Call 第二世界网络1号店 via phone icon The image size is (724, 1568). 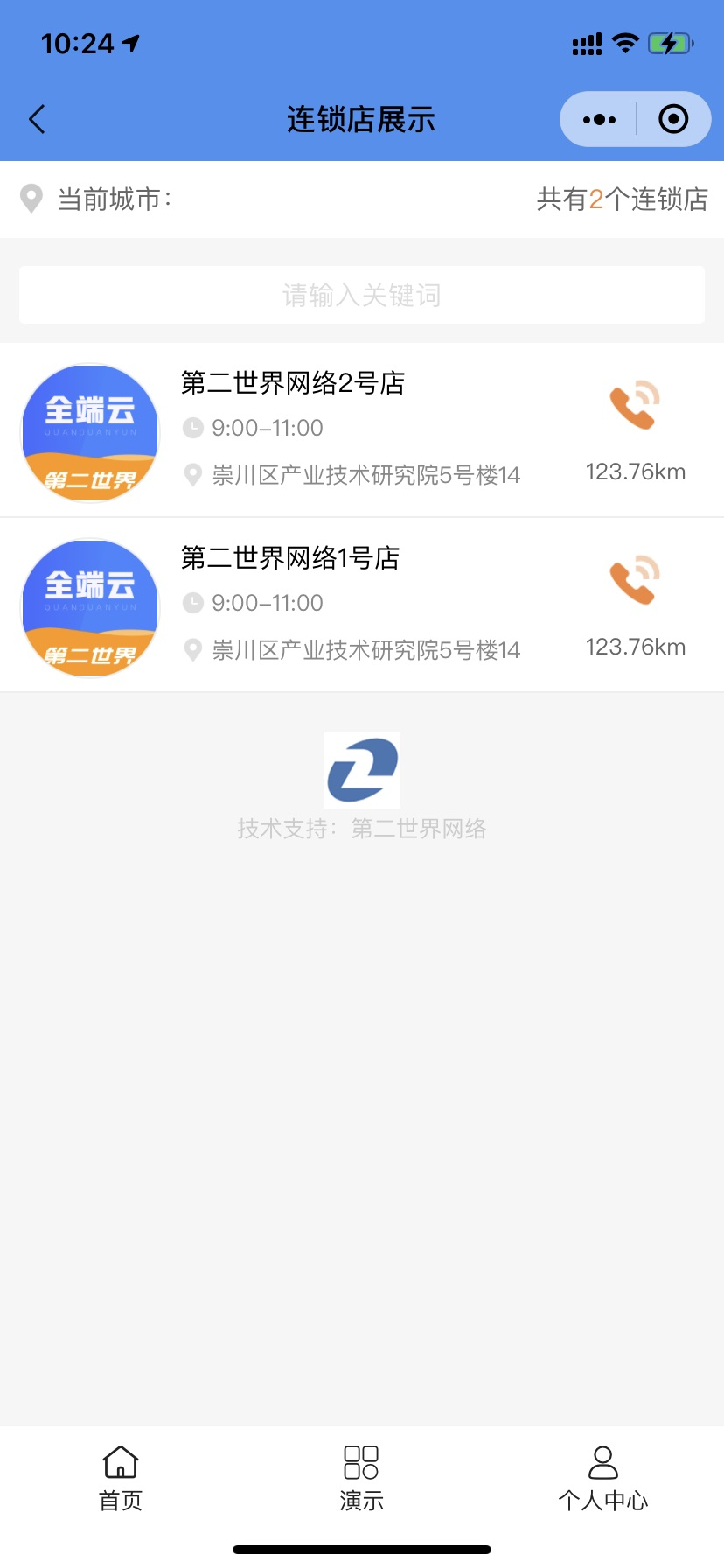[x=635, y=580]
